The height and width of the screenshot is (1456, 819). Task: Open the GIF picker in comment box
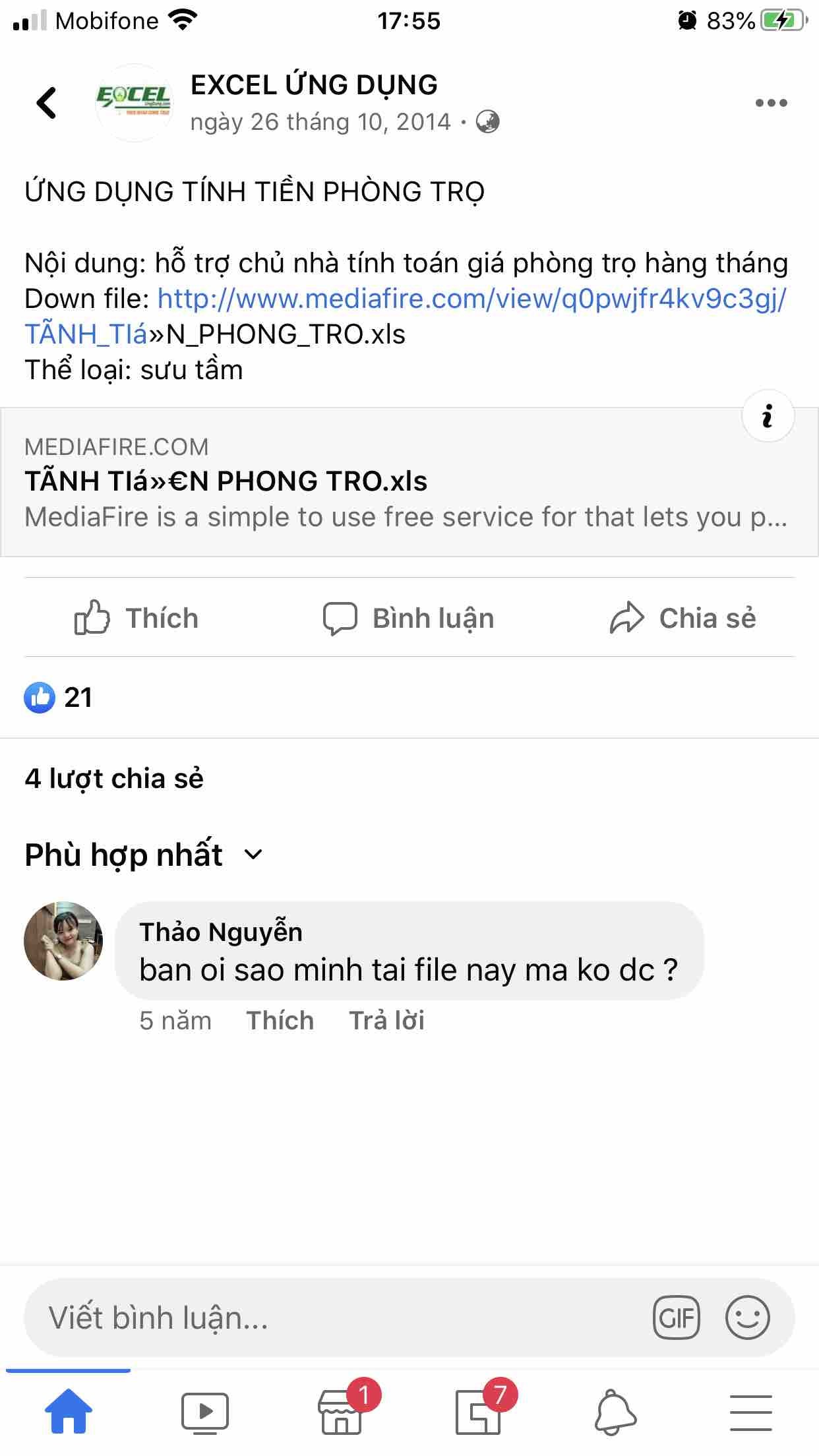(676, 1318)
